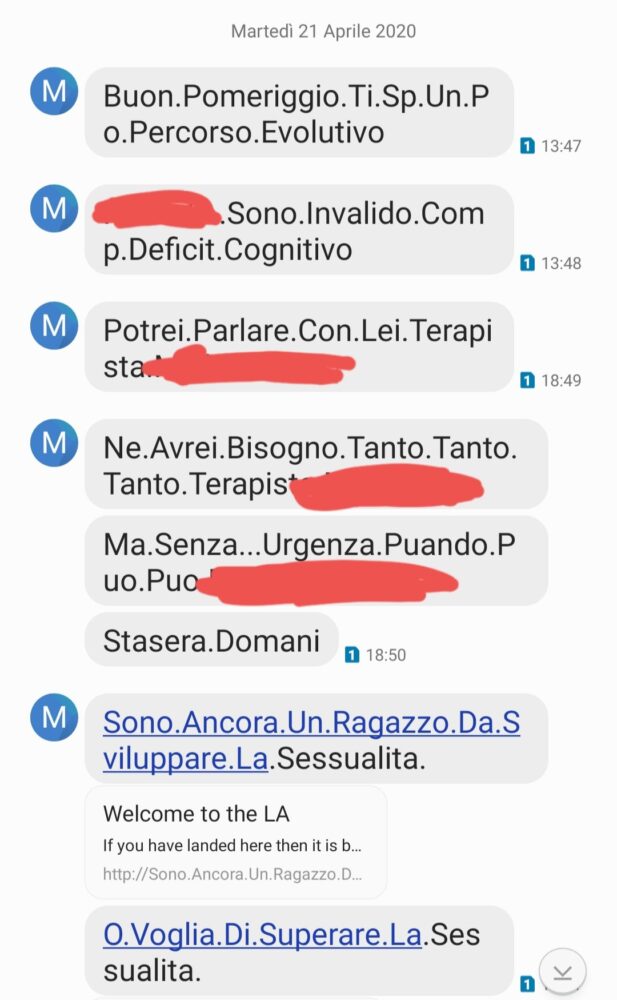The image size is (617, 1000).
Task: Open the 'Welcome to the LA' link preview
Action: pyautogui.click(x=235, y=842)
